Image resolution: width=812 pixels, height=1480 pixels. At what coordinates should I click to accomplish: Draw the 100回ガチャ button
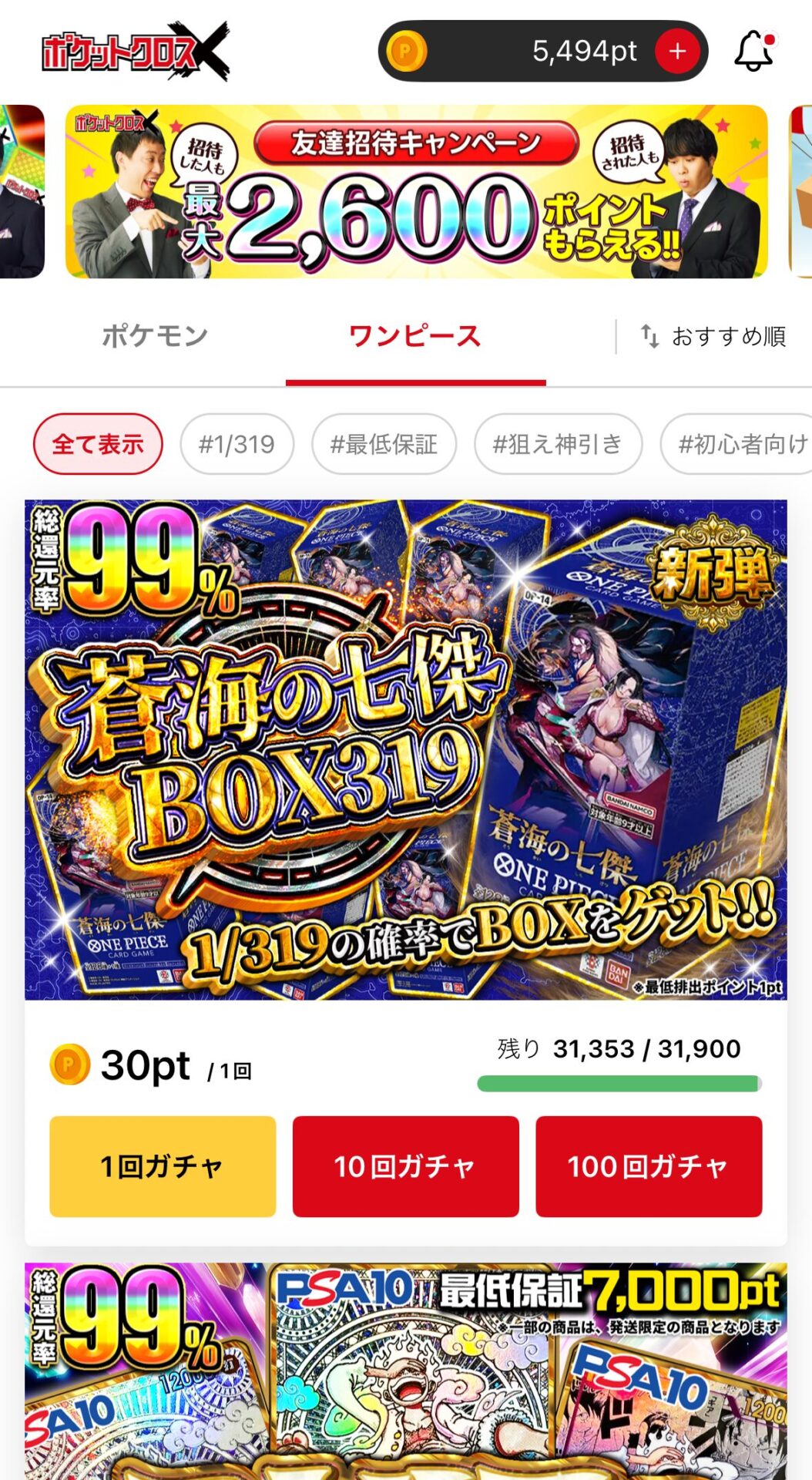click(649, 1166)
